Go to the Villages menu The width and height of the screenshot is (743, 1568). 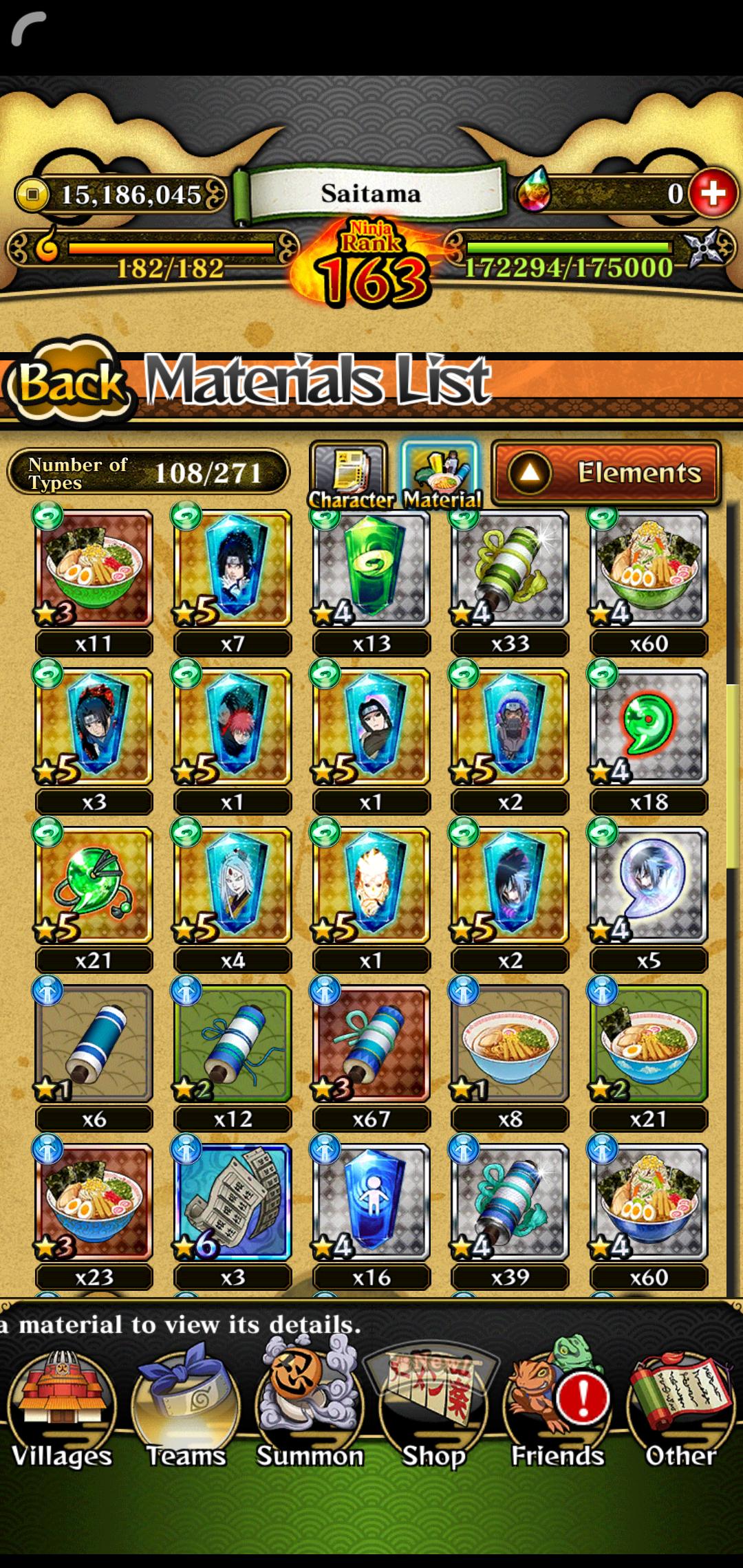pos(62,1410)
